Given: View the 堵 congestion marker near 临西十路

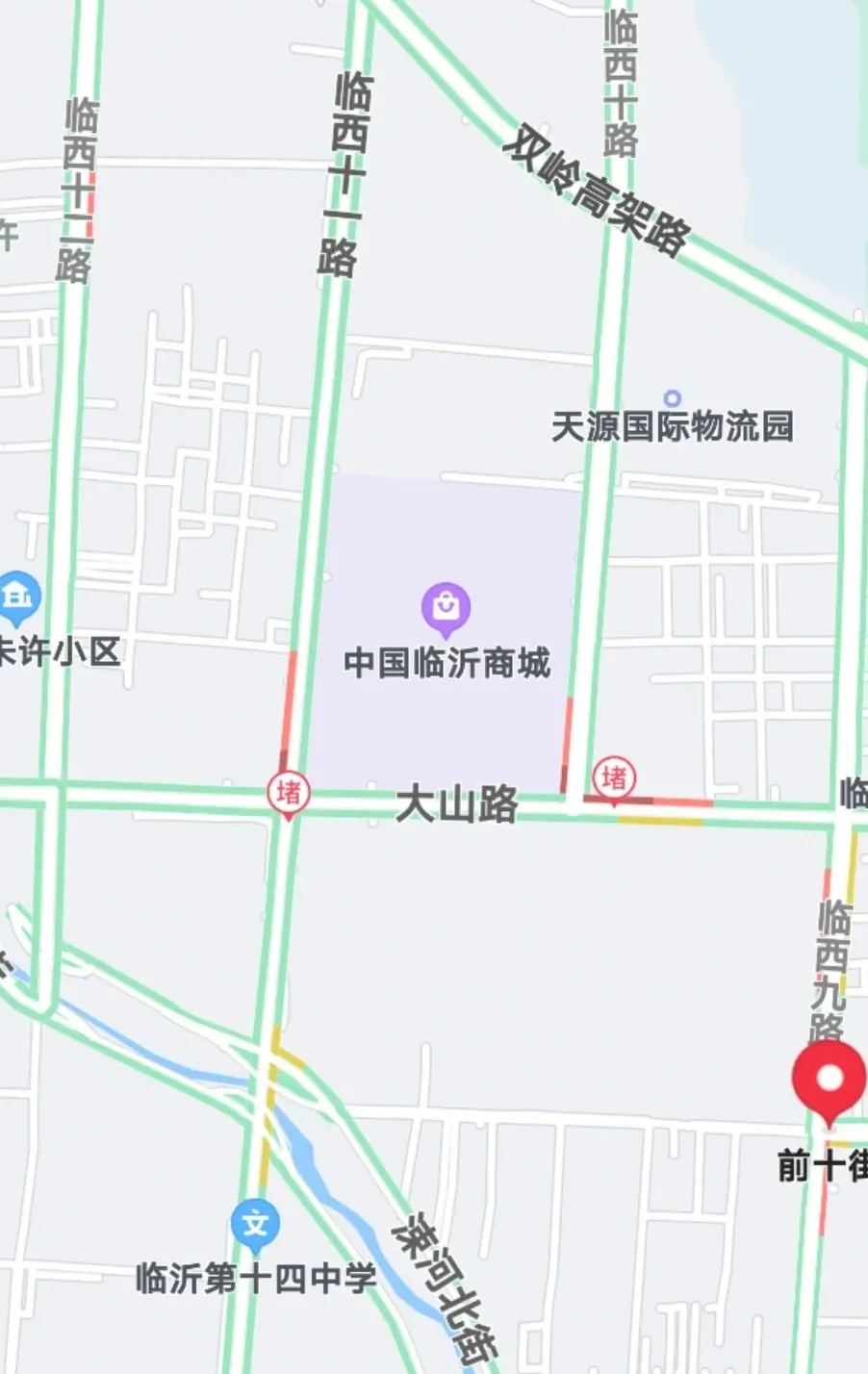Looking at the screenshot, I should click(614, 777).
